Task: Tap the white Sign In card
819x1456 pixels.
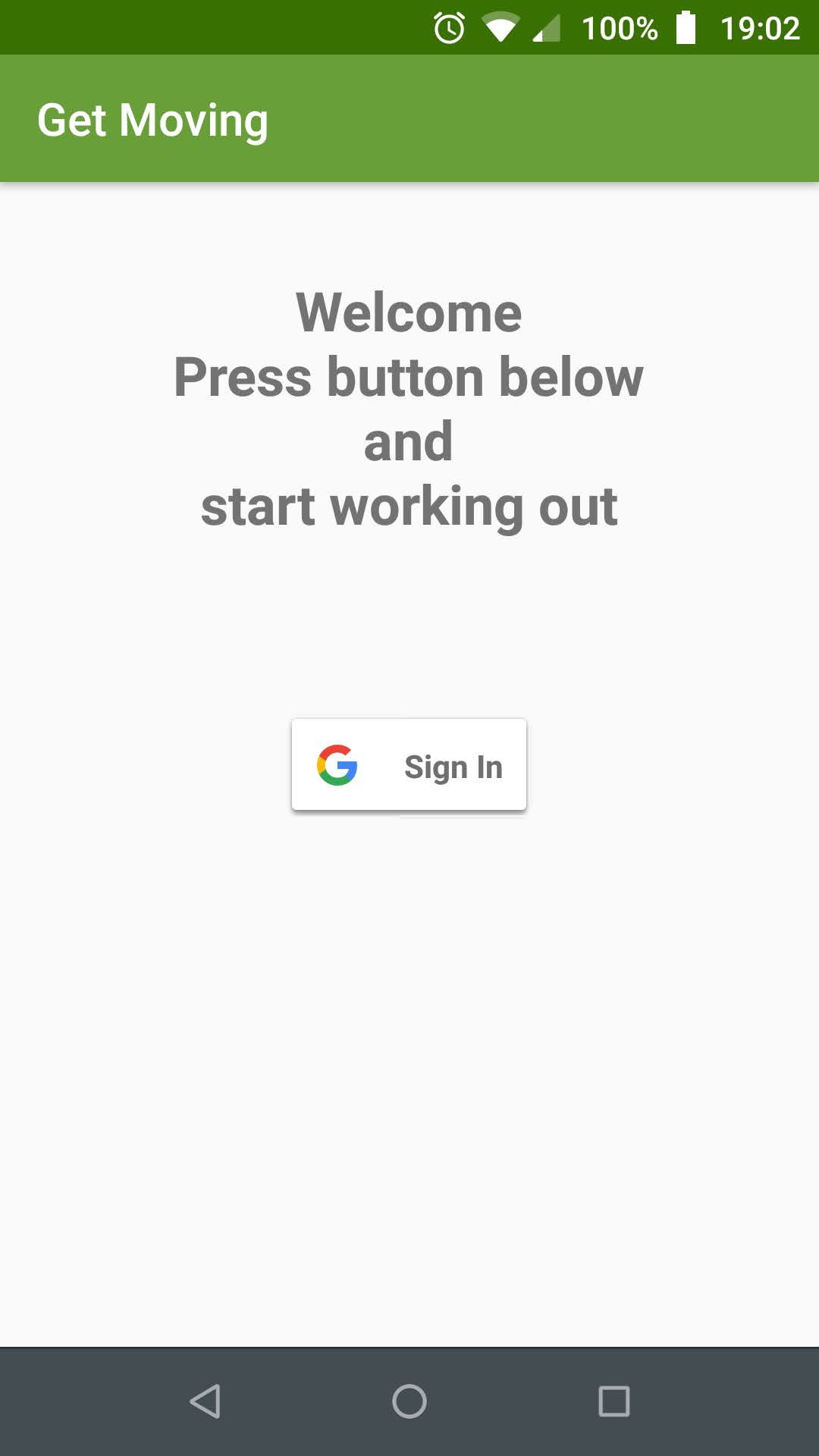Action: pos(409,764)
